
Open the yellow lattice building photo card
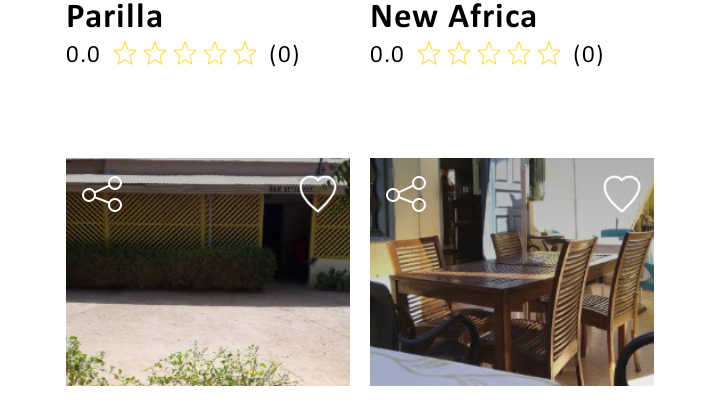(x=208, y=290)
